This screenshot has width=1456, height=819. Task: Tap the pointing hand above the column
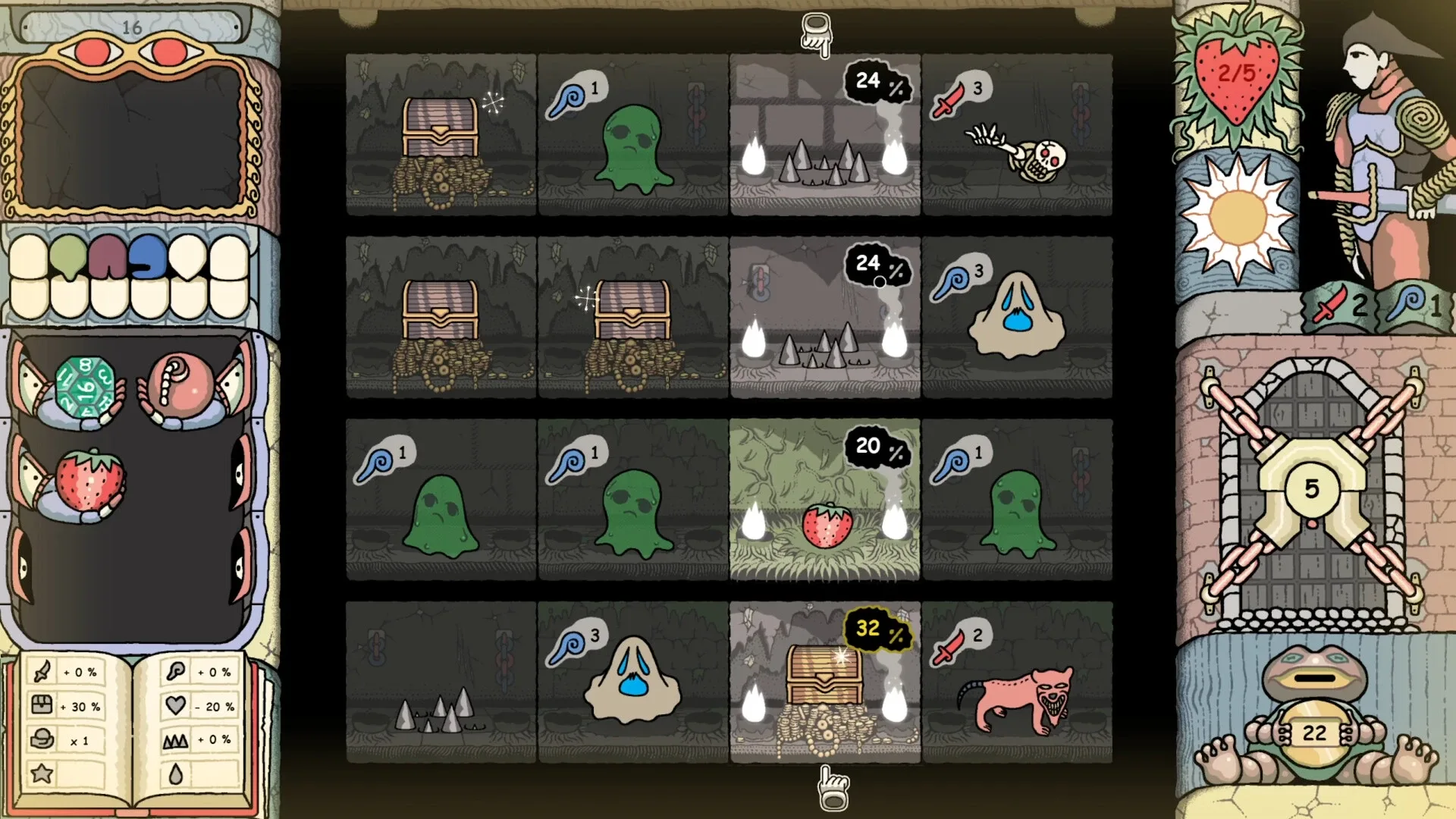point(816,34)
